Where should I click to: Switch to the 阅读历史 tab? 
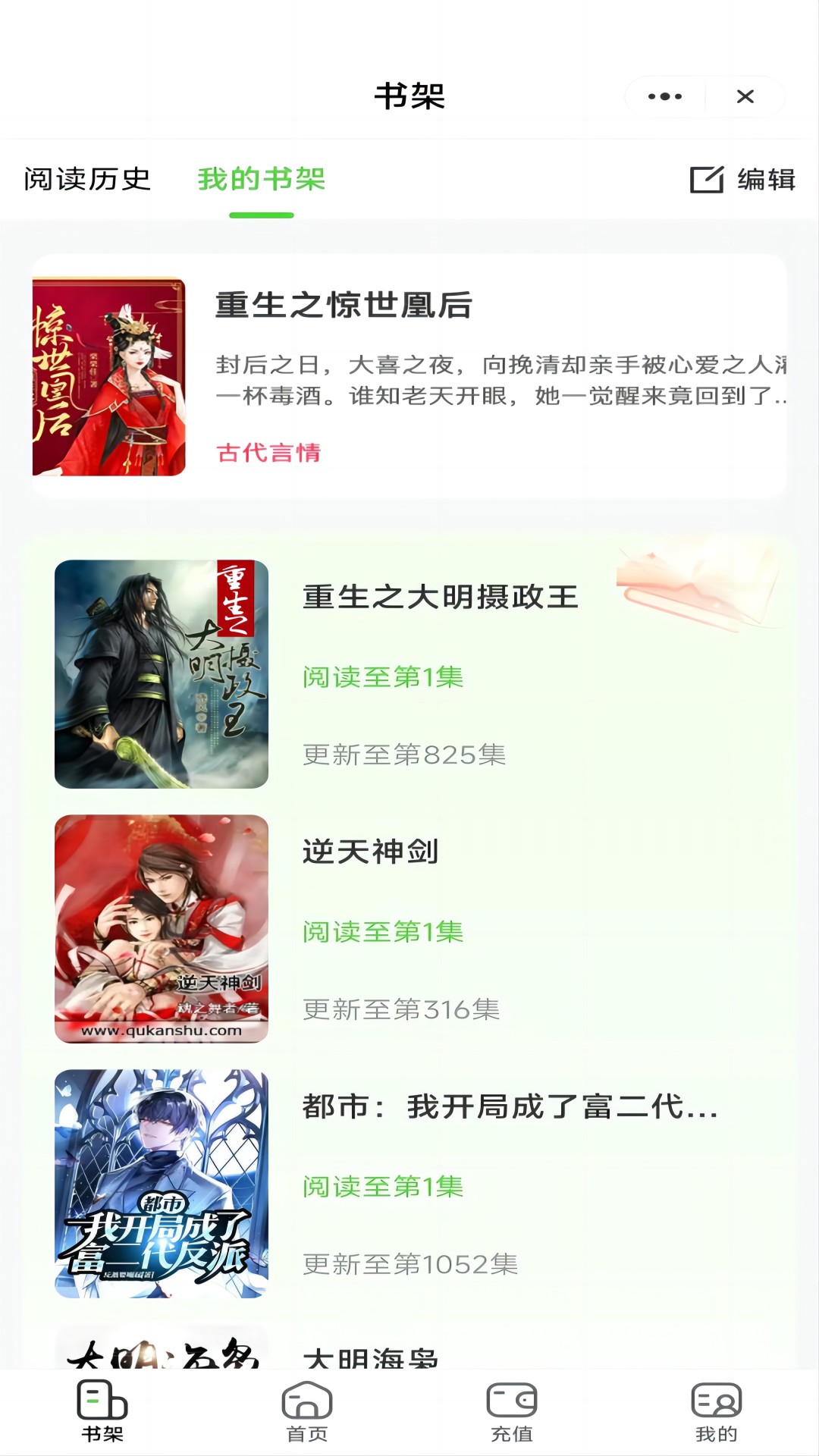[86, 180]
